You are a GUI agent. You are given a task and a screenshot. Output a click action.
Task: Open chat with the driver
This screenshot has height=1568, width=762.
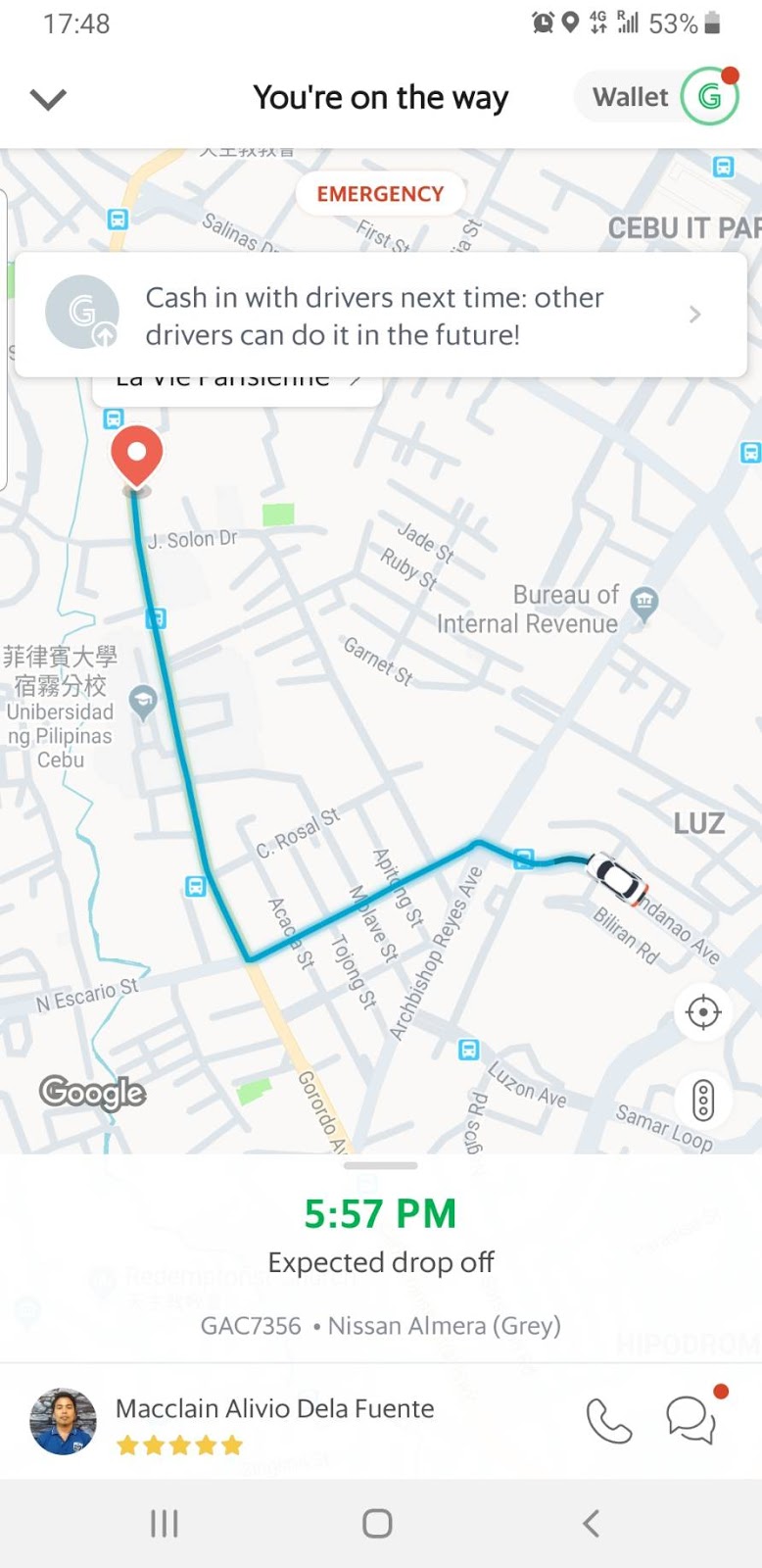coord(691,1420)
